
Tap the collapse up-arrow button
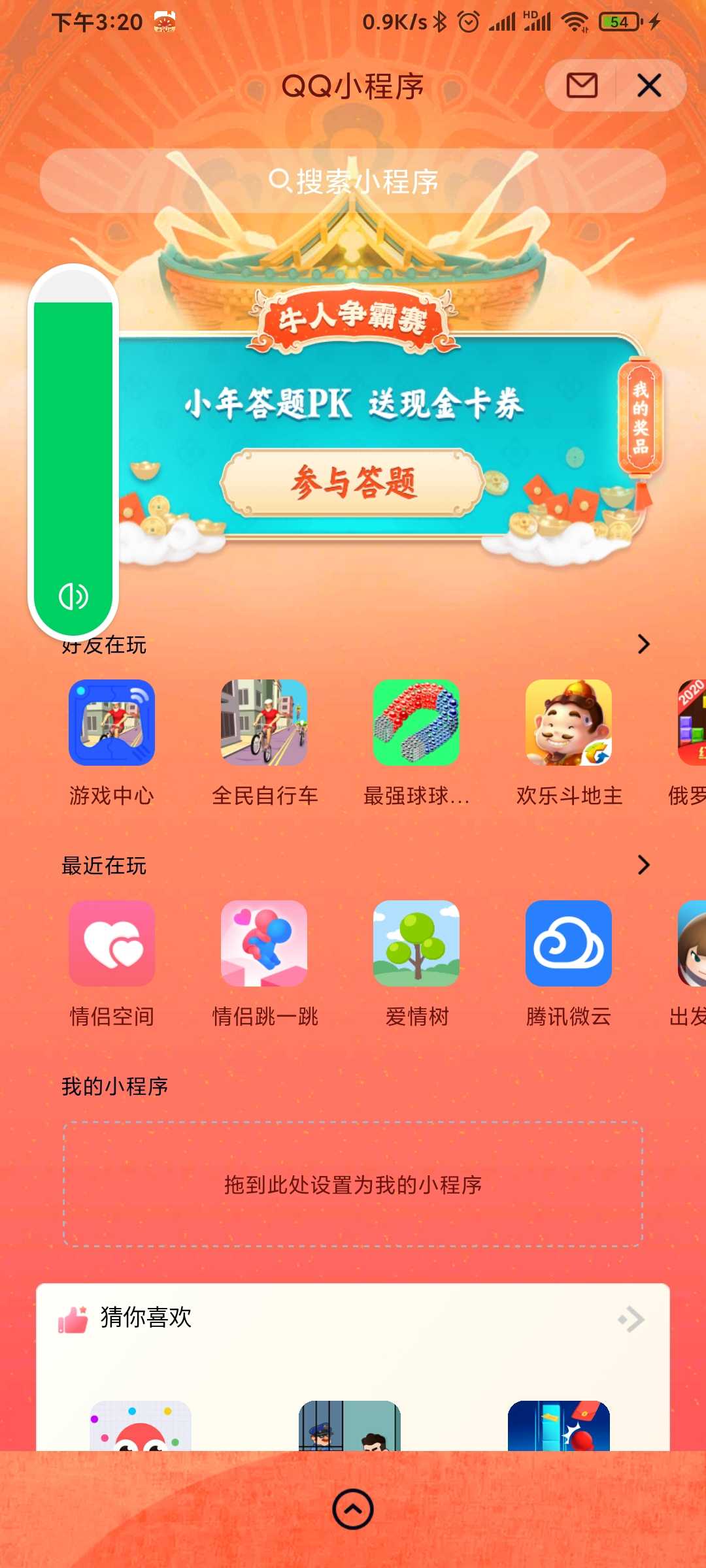coord(353,1509)
